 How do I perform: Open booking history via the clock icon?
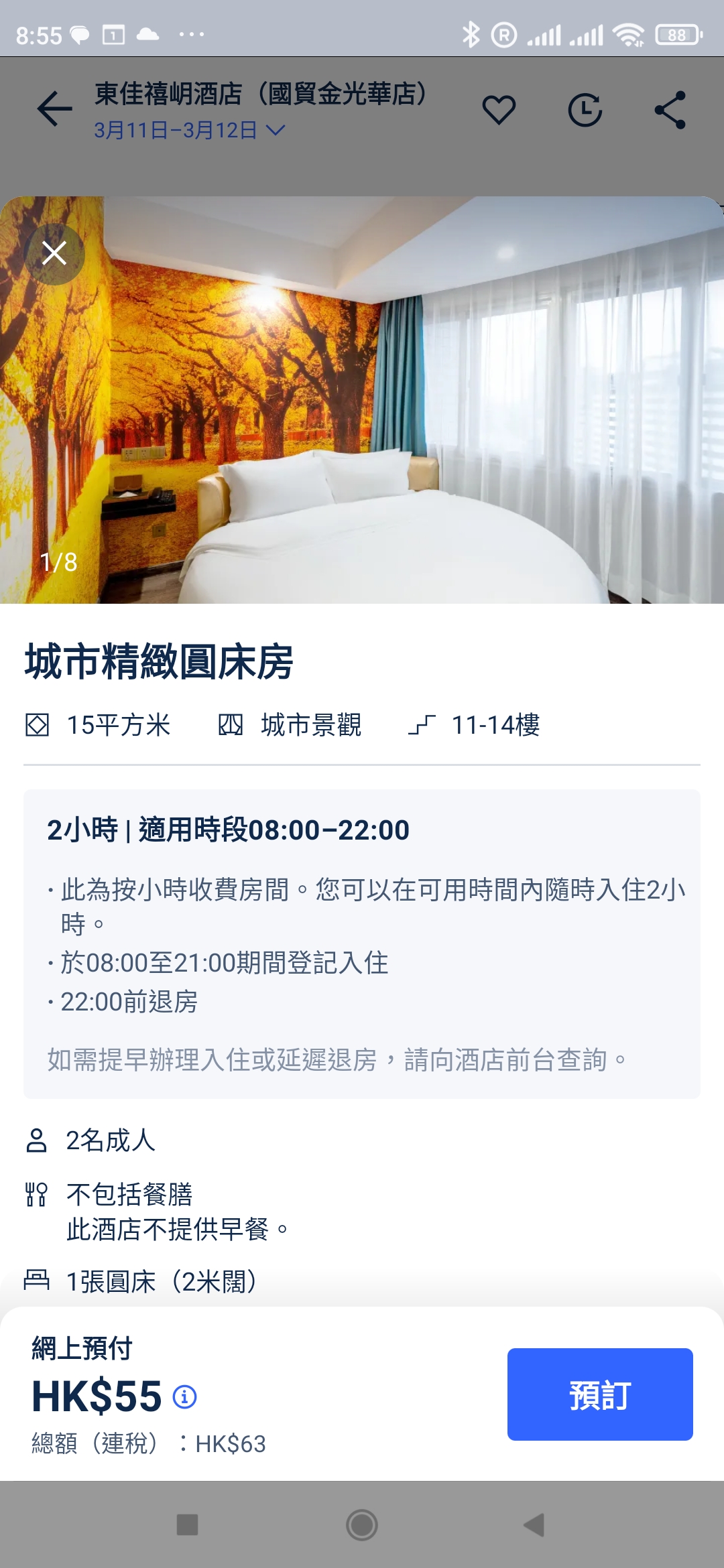585,111
